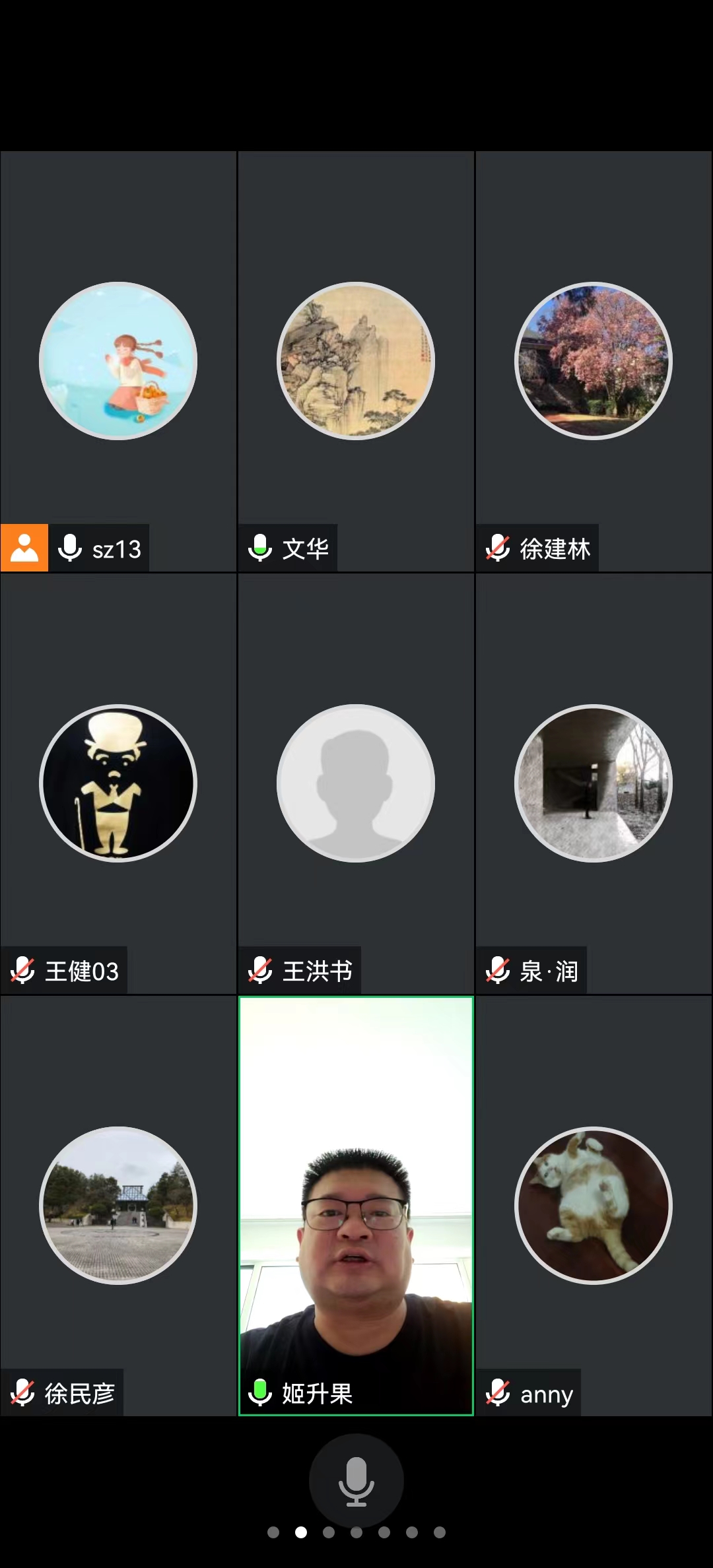This screenshot has width=713, height=1568.
Task: Open 徐建林's participant tile
Action: point(594,361)
